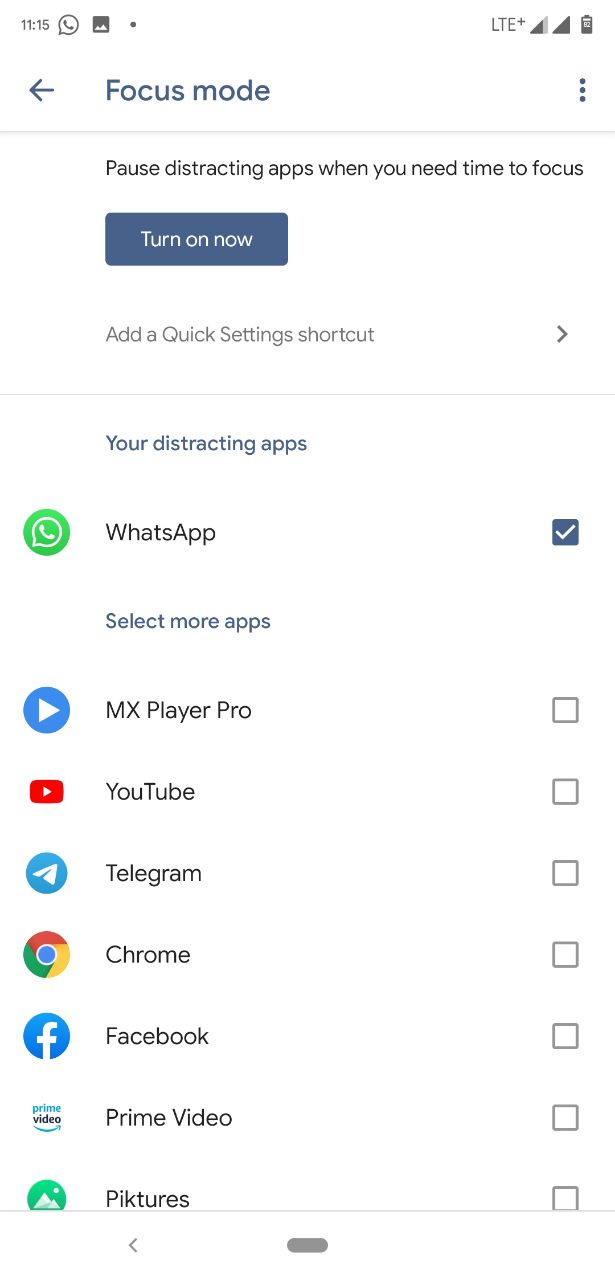This screenshot has height=1280, width=615.
Task: Tap the system back button
Action: (x=133, y=1245)
